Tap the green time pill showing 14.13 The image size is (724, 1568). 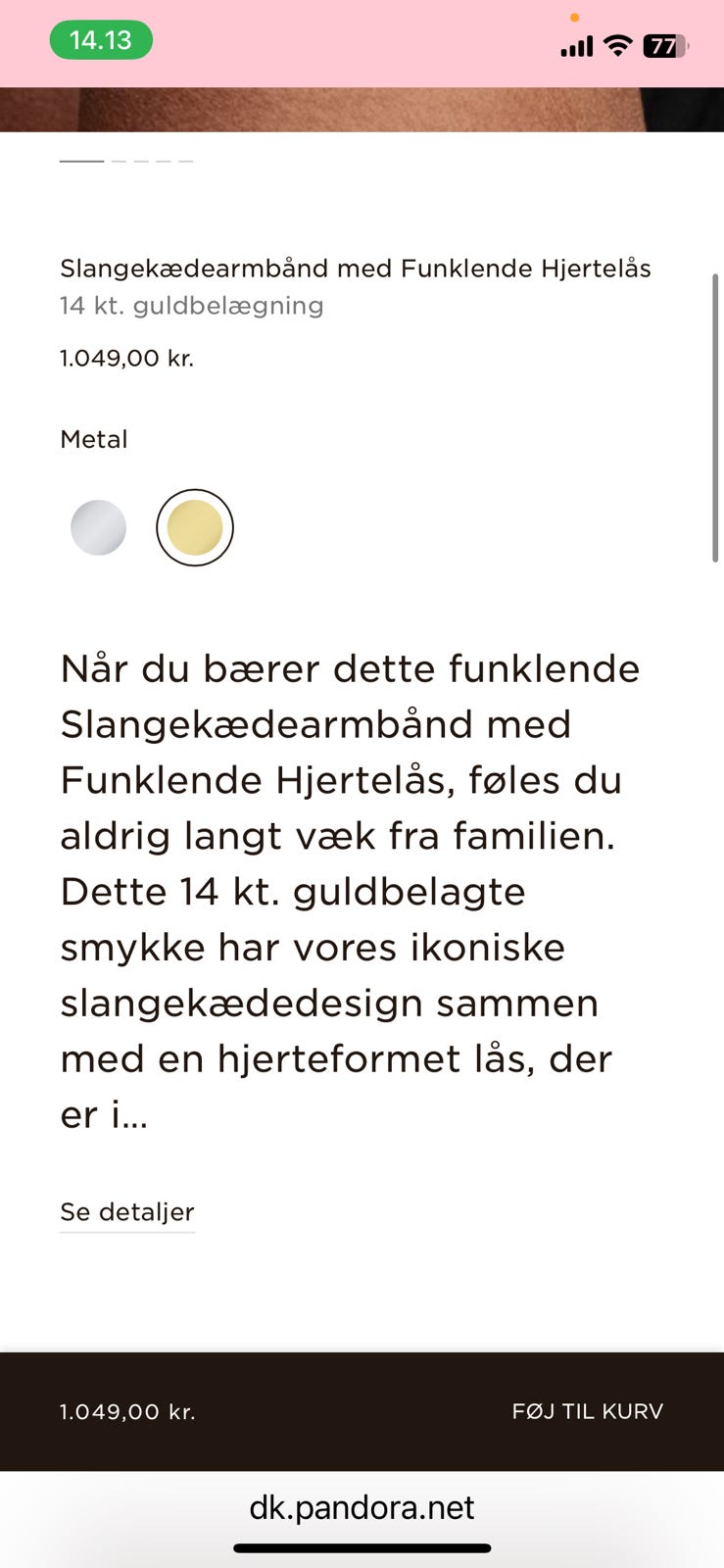tap(102, 40)
